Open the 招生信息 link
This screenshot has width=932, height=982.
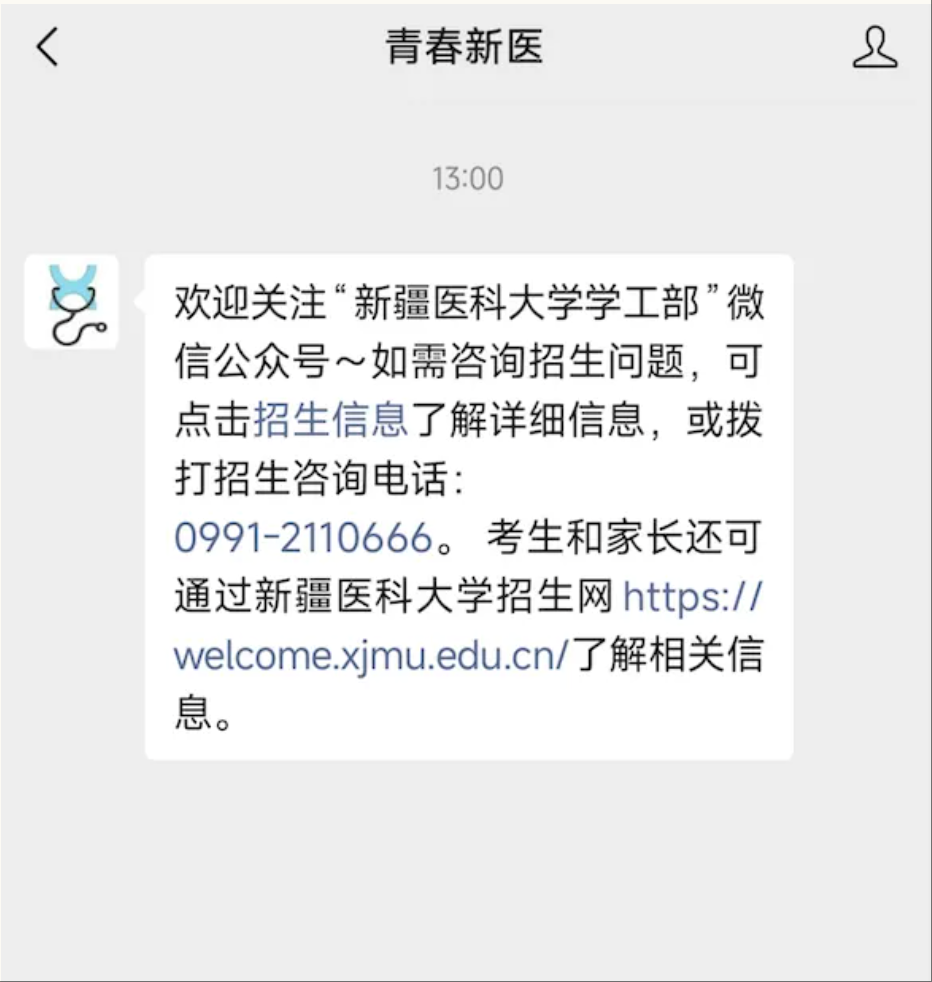coord(330,420)
